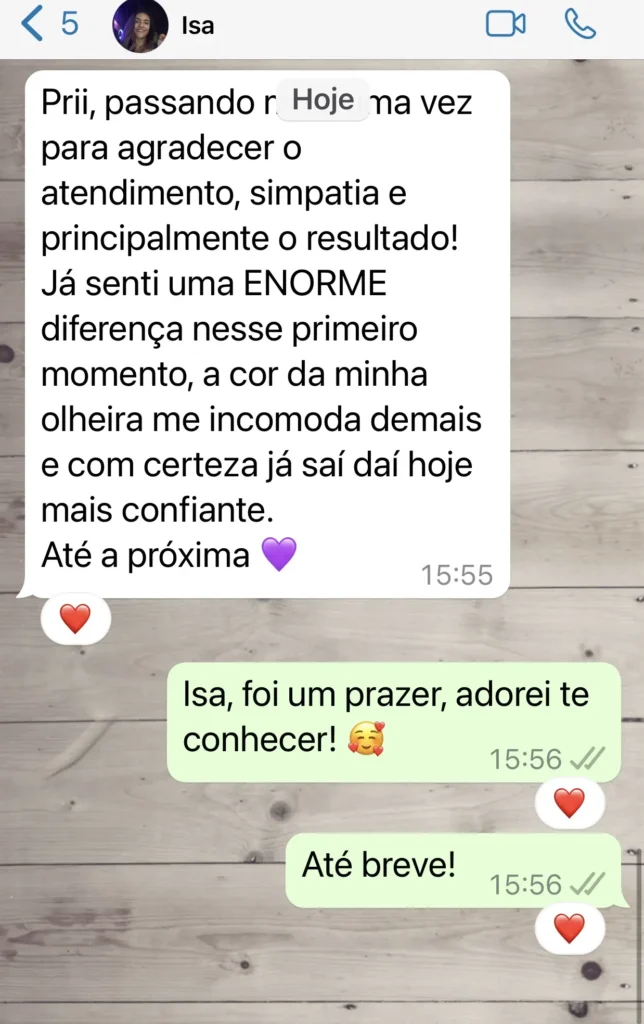Open heart reaction under 'Até breve!' message
The image size is (644, 1024).
click(x=569, y=928)
